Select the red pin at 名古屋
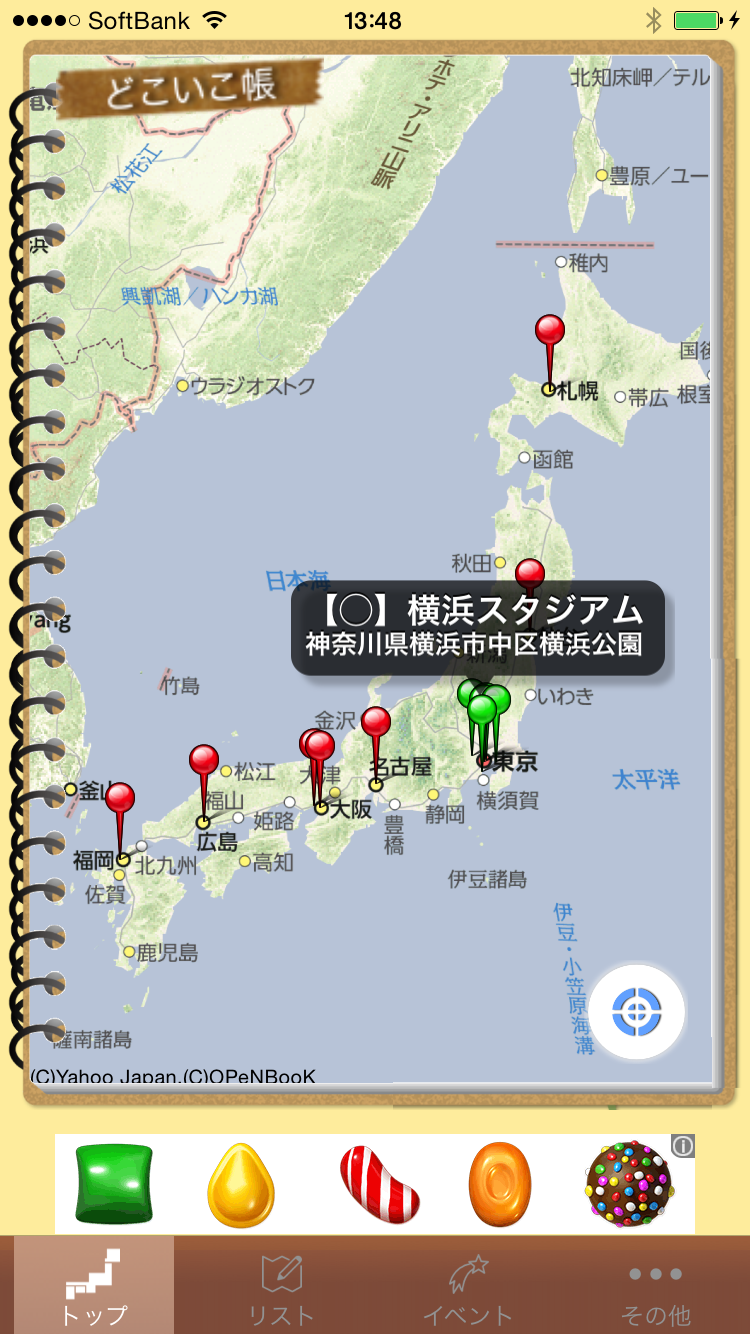 tap(376, 723)
